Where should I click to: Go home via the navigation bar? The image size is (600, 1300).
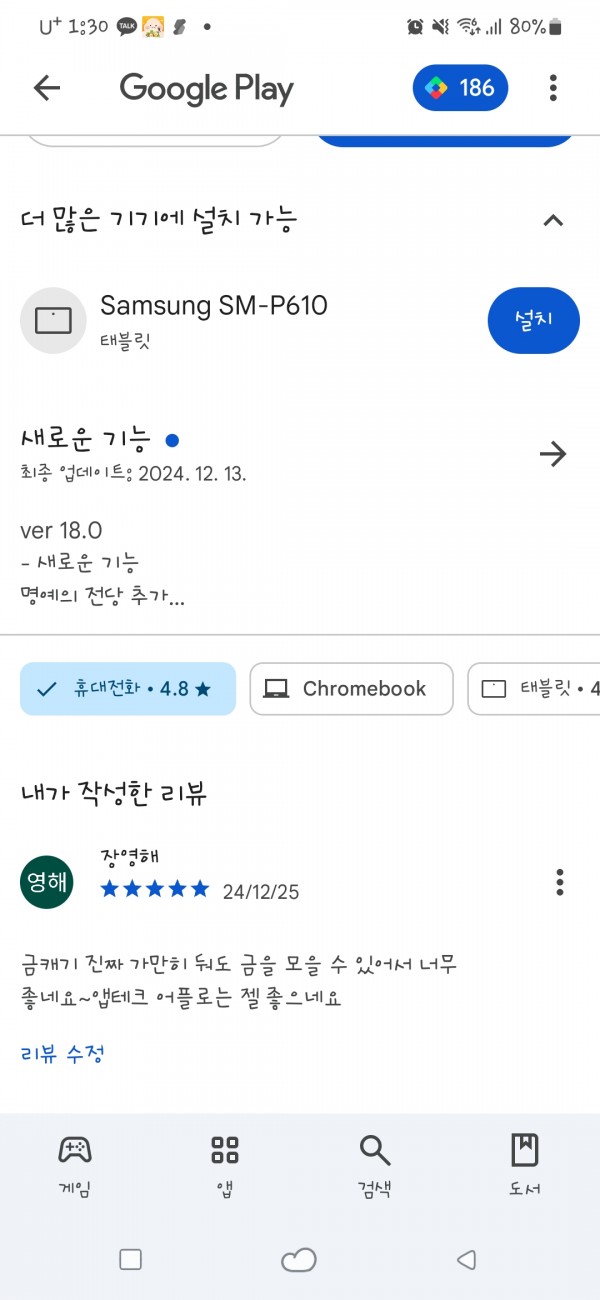coord(299,1260)
